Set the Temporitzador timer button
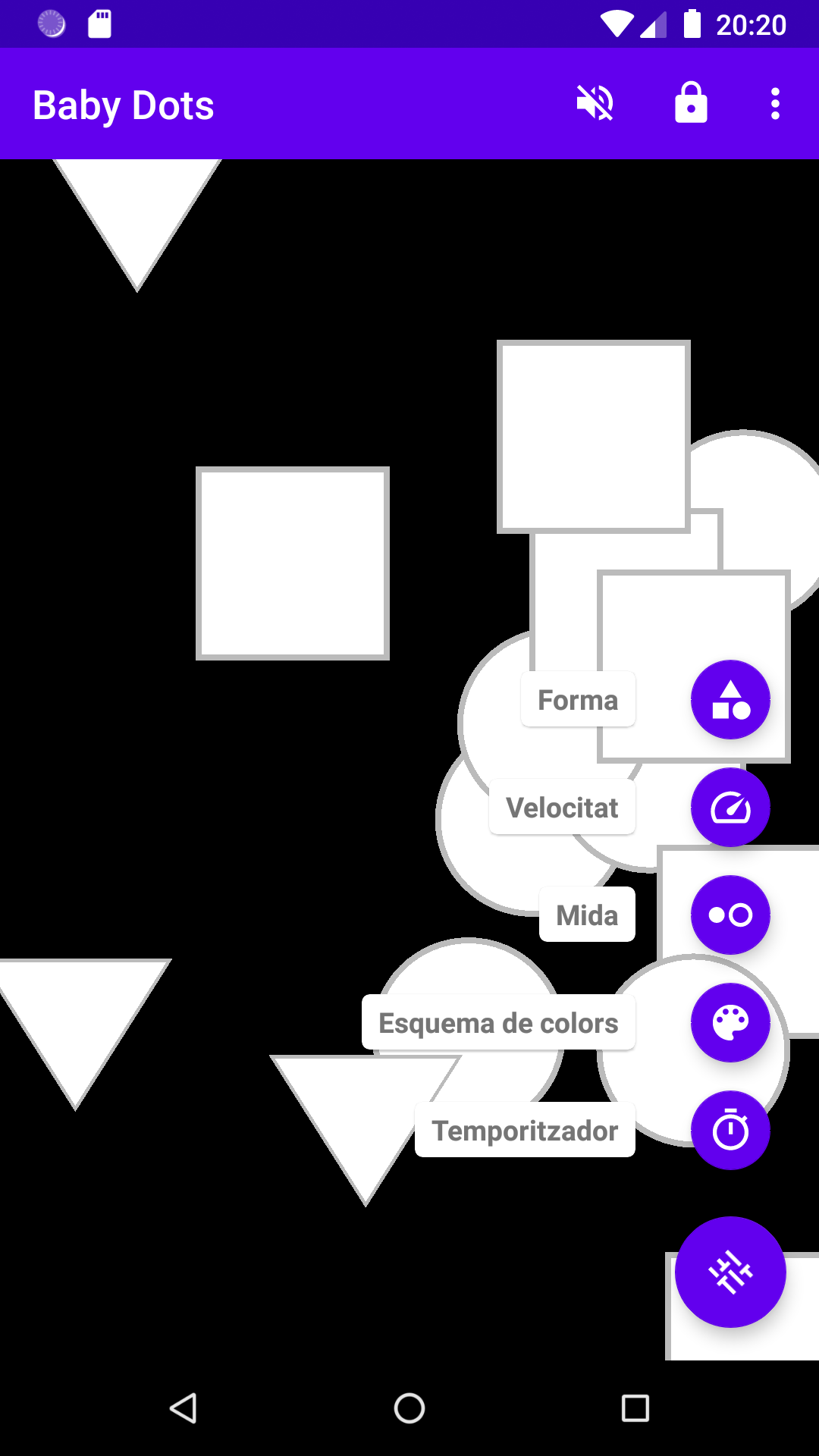This screenshot has height=1456, width=819. click(x=730, y=1131)
